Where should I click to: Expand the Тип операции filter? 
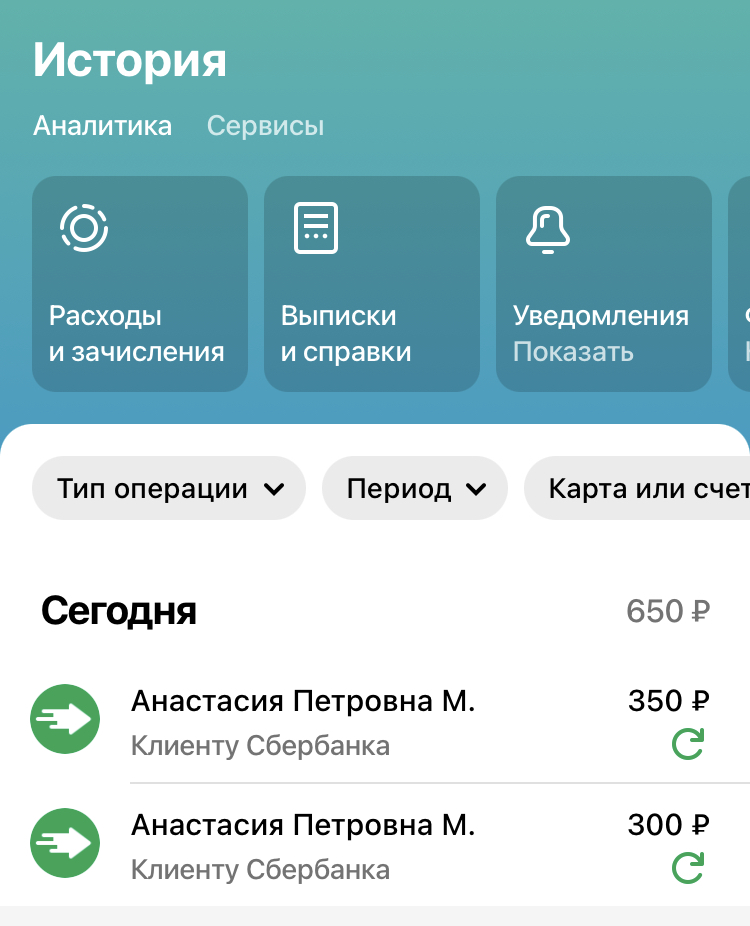tap(169, 488)
